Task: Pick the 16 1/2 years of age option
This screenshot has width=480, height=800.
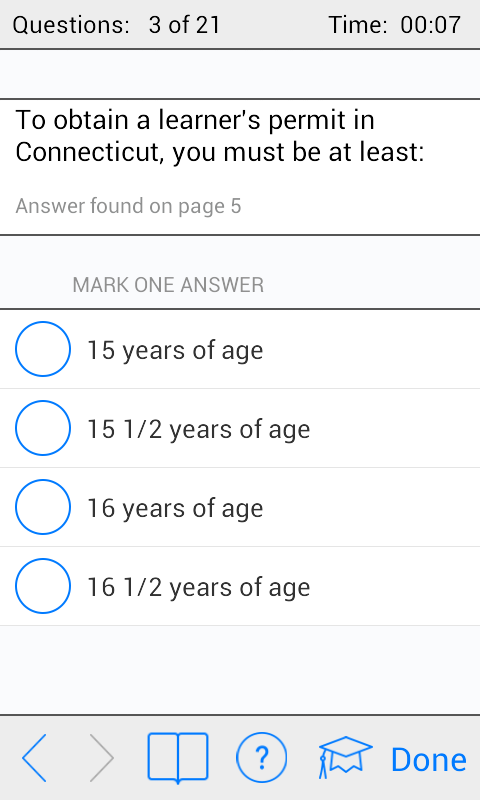Action: coord(240,586)
